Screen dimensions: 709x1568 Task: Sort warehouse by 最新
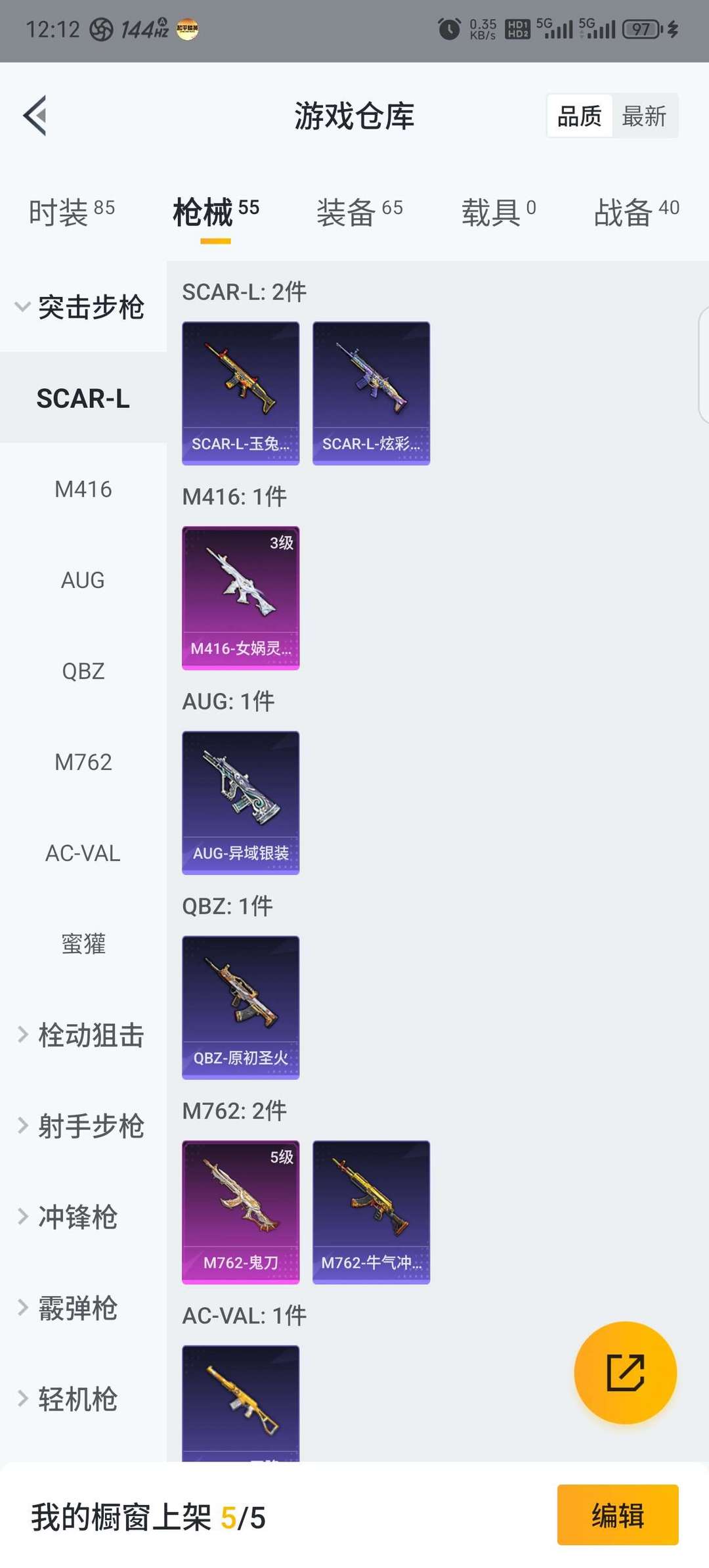pos(644,116)
